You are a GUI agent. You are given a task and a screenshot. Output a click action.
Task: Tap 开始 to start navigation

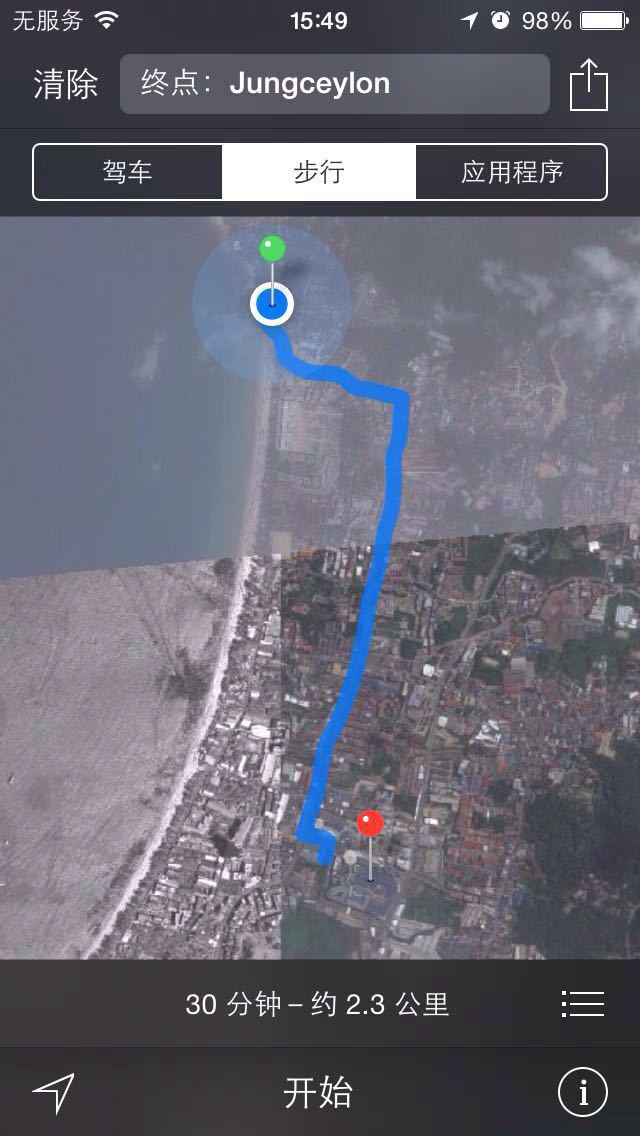[x=318, y=1093]
